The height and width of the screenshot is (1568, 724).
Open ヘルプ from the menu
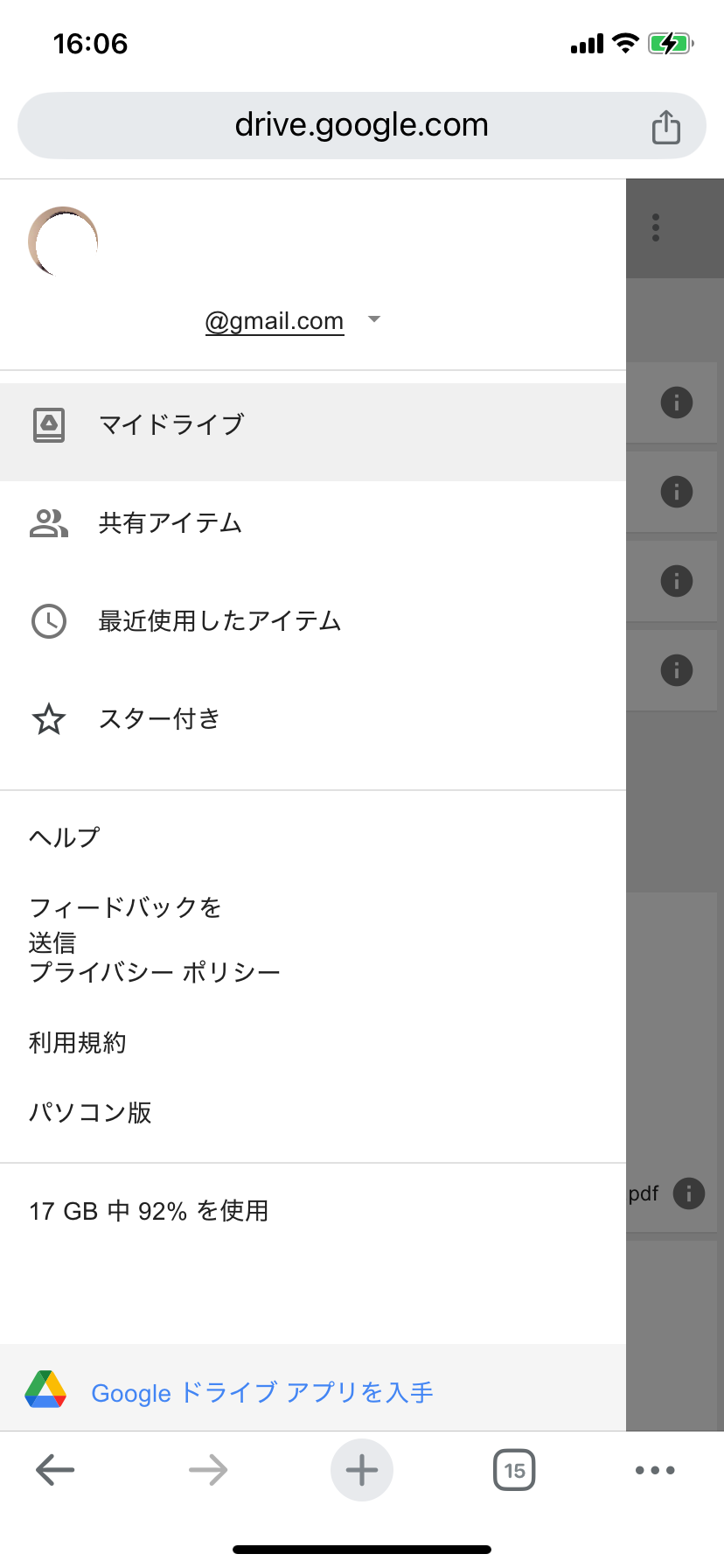pos(64,836)
